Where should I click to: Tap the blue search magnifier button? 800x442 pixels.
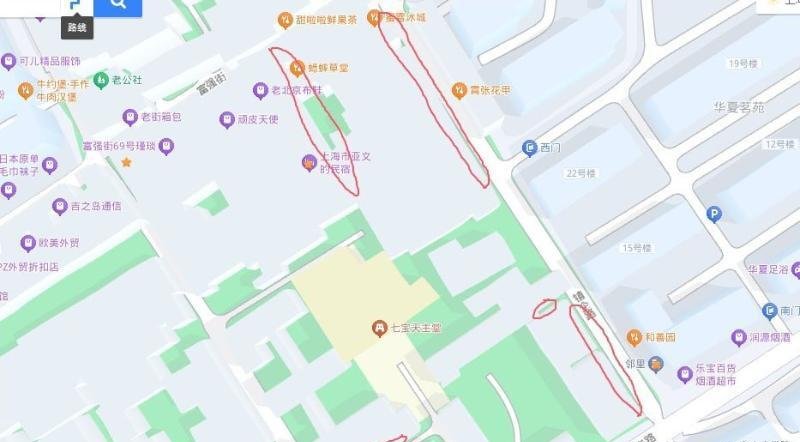[118, 5]
